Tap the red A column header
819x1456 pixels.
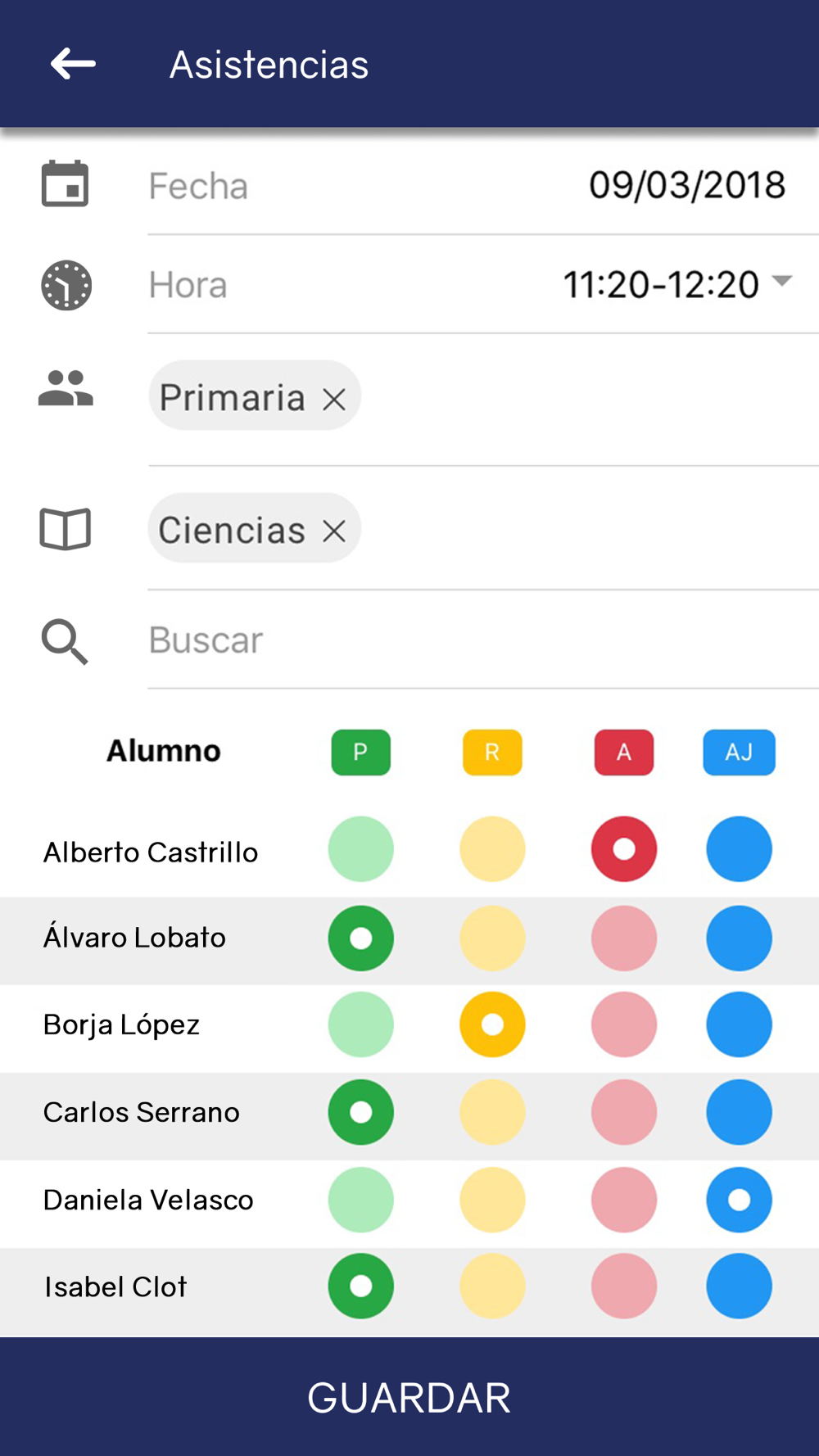tap(624, 752)
